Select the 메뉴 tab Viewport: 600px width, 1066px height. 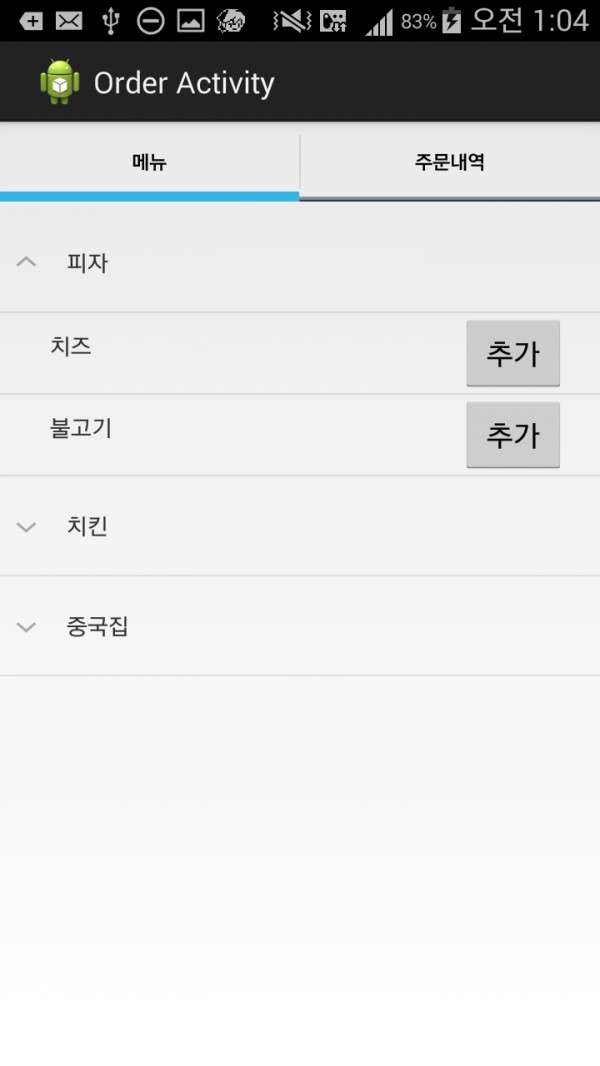click(149, 162)
